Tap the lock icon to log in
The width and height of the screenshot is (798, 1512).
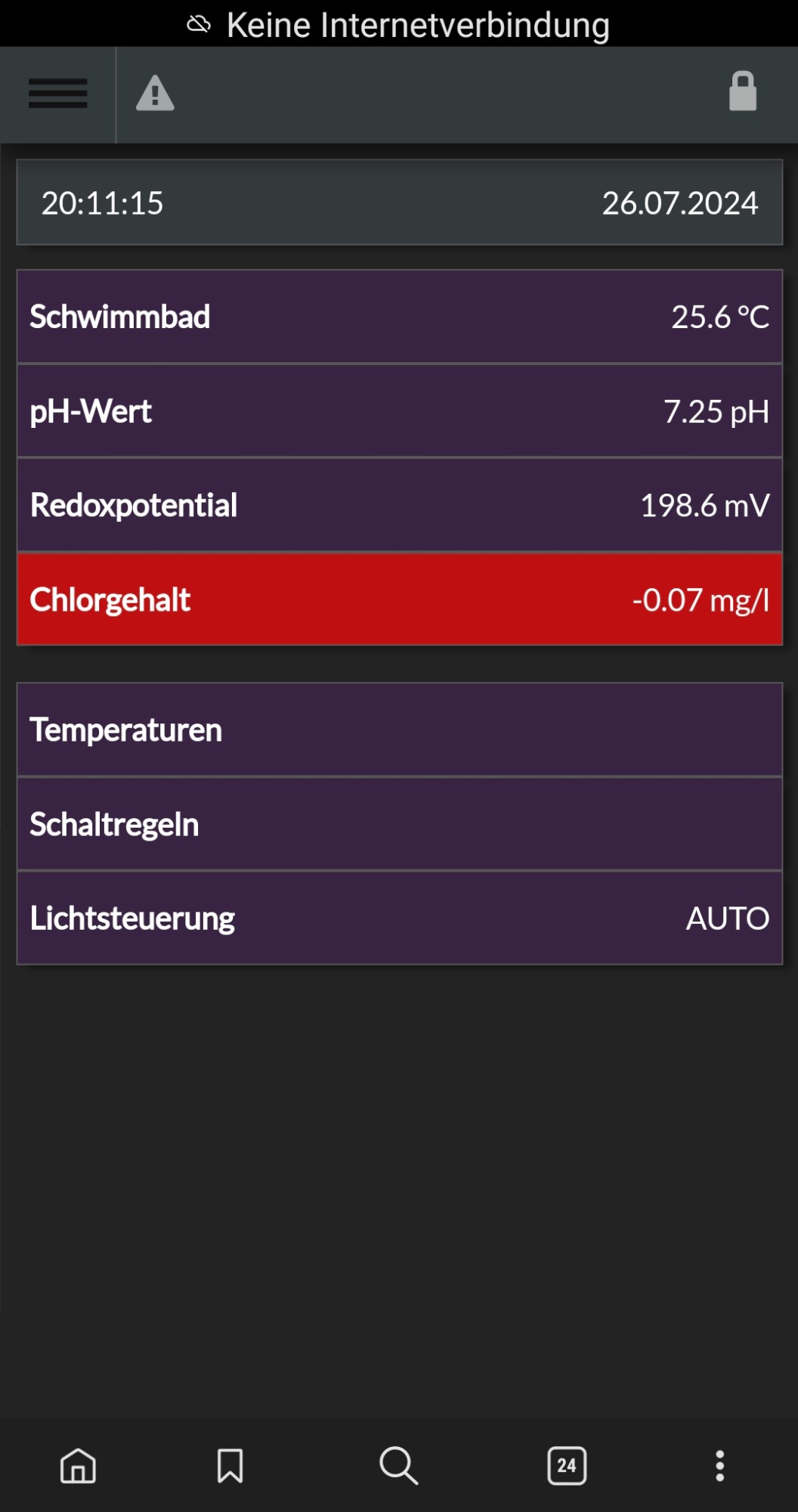[x=742, y=91]
